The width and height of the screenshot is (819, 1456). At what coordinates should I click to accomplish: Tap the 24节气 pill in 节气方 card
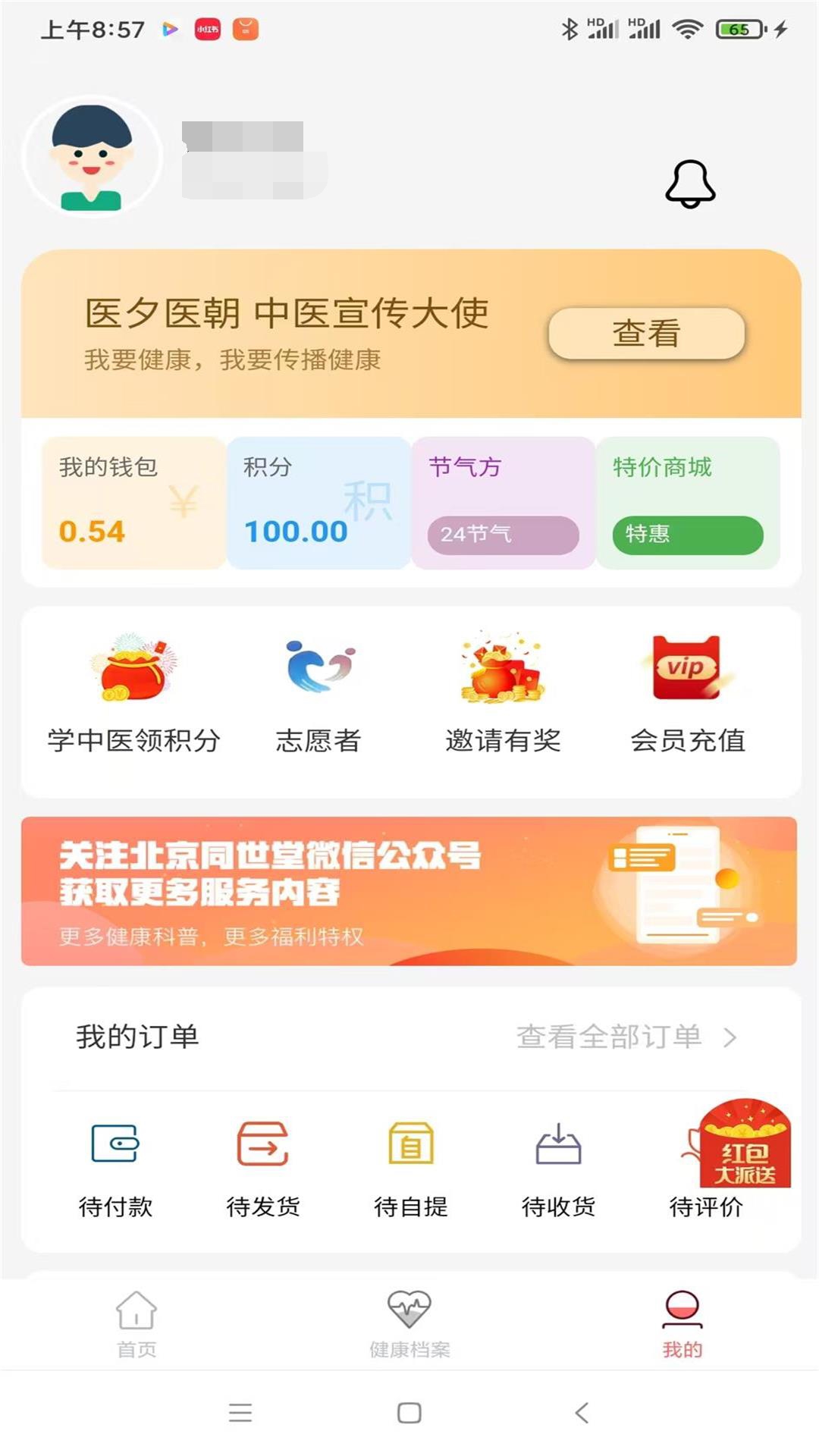(502, 535)
